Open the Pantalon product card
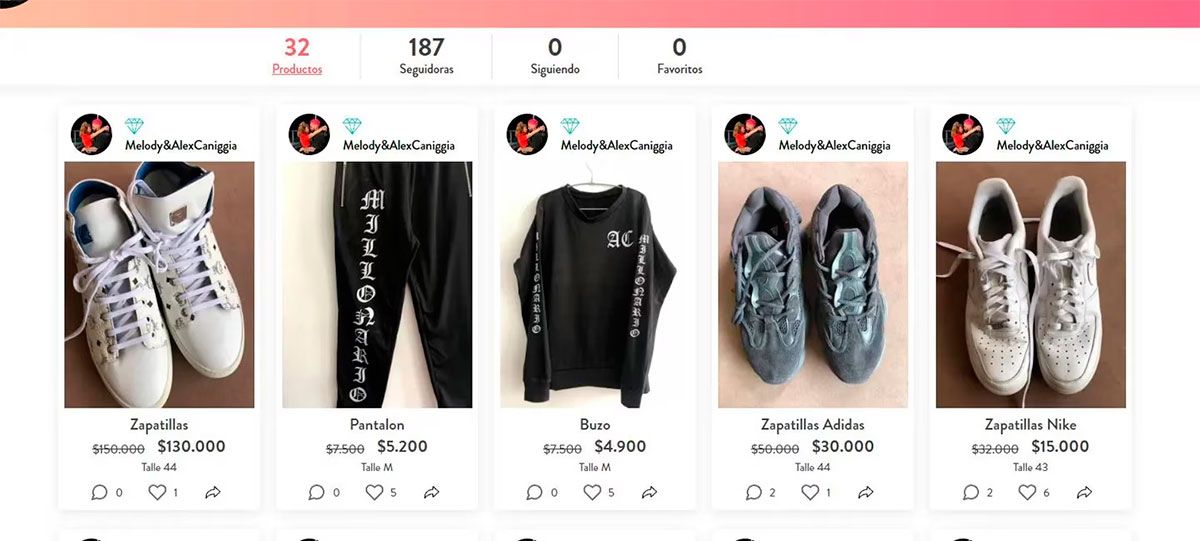Screen dimensions: 1200x541 tap(377, 285)
